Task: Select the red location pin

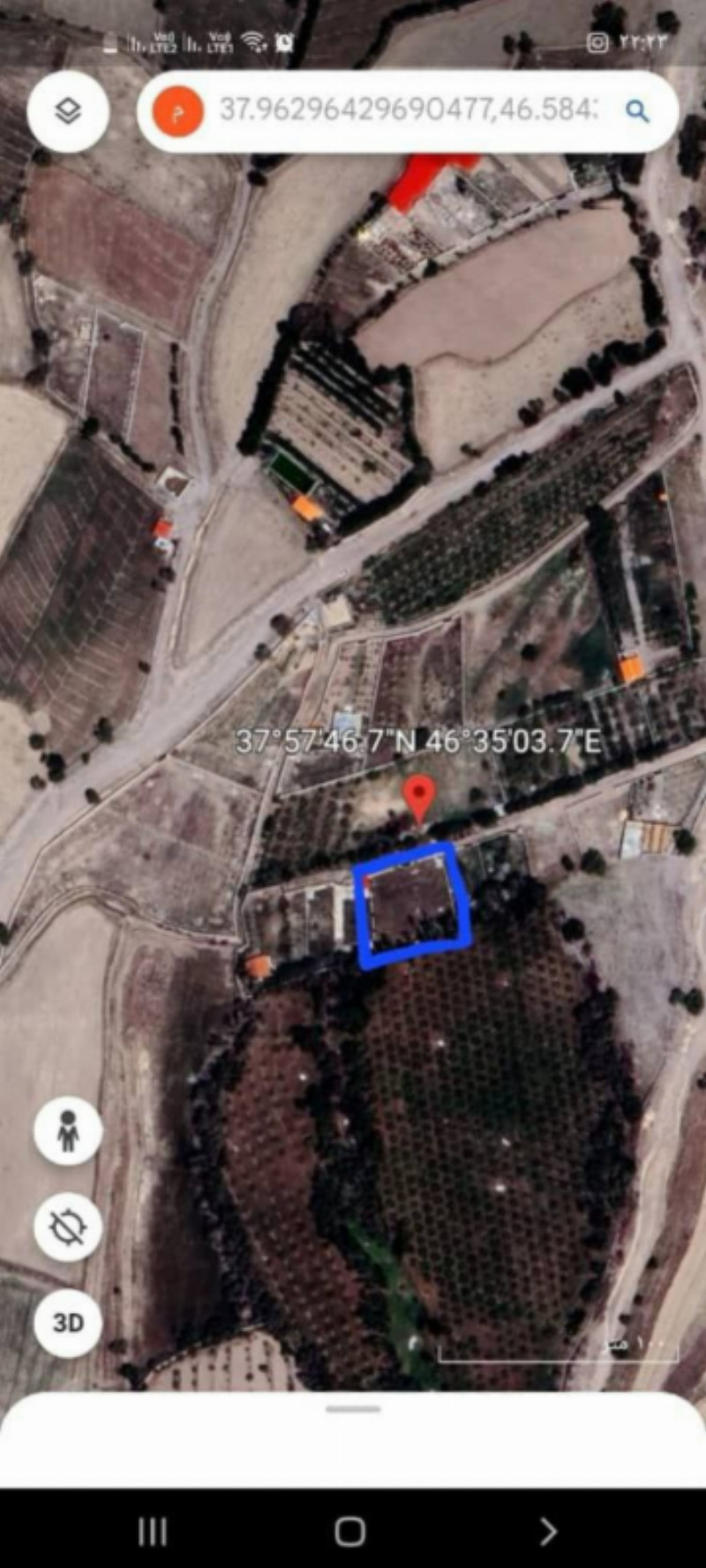Action: [419, 797]
